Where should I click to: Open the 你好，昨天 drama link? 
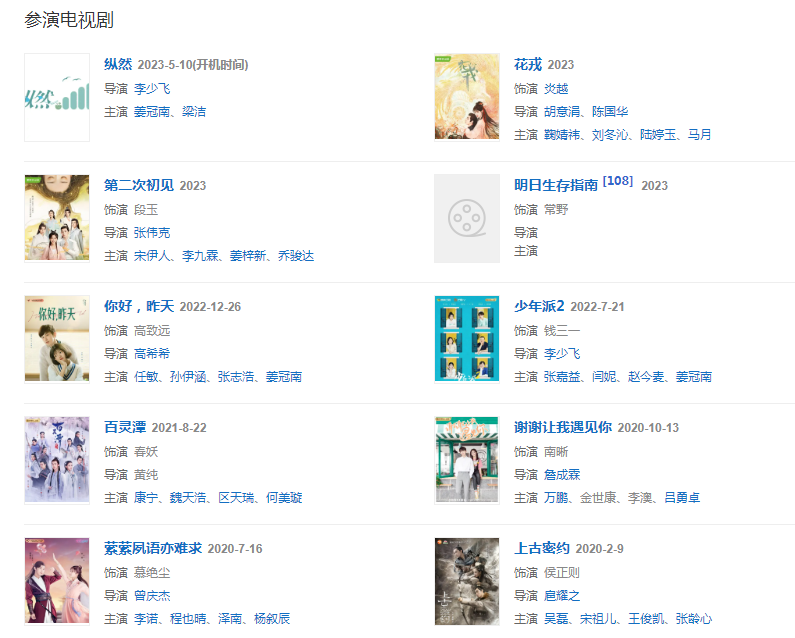click(x=139, y=307)
